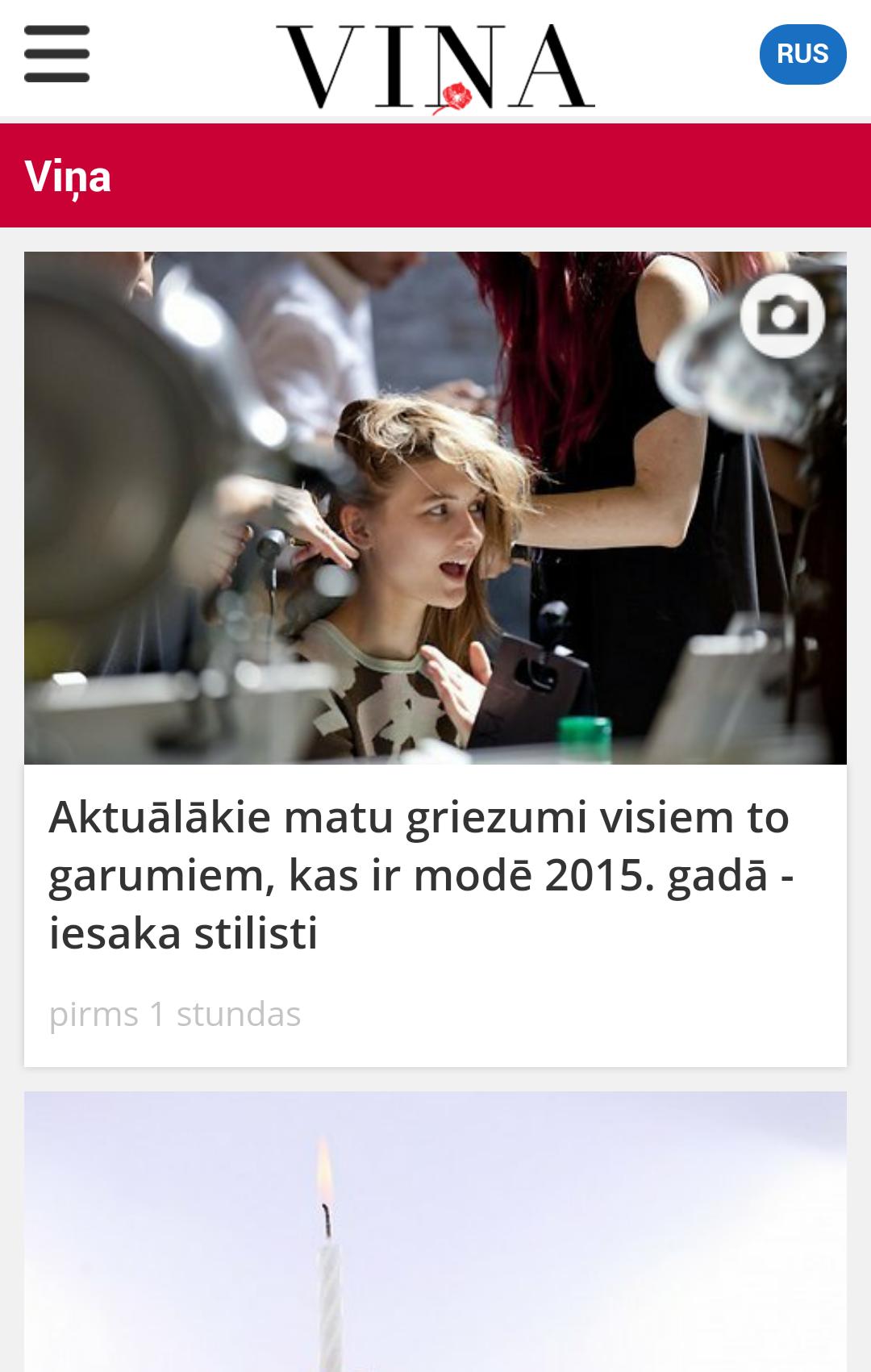
Task: Open the Viņa section header
Action: (x=68, y=176)
